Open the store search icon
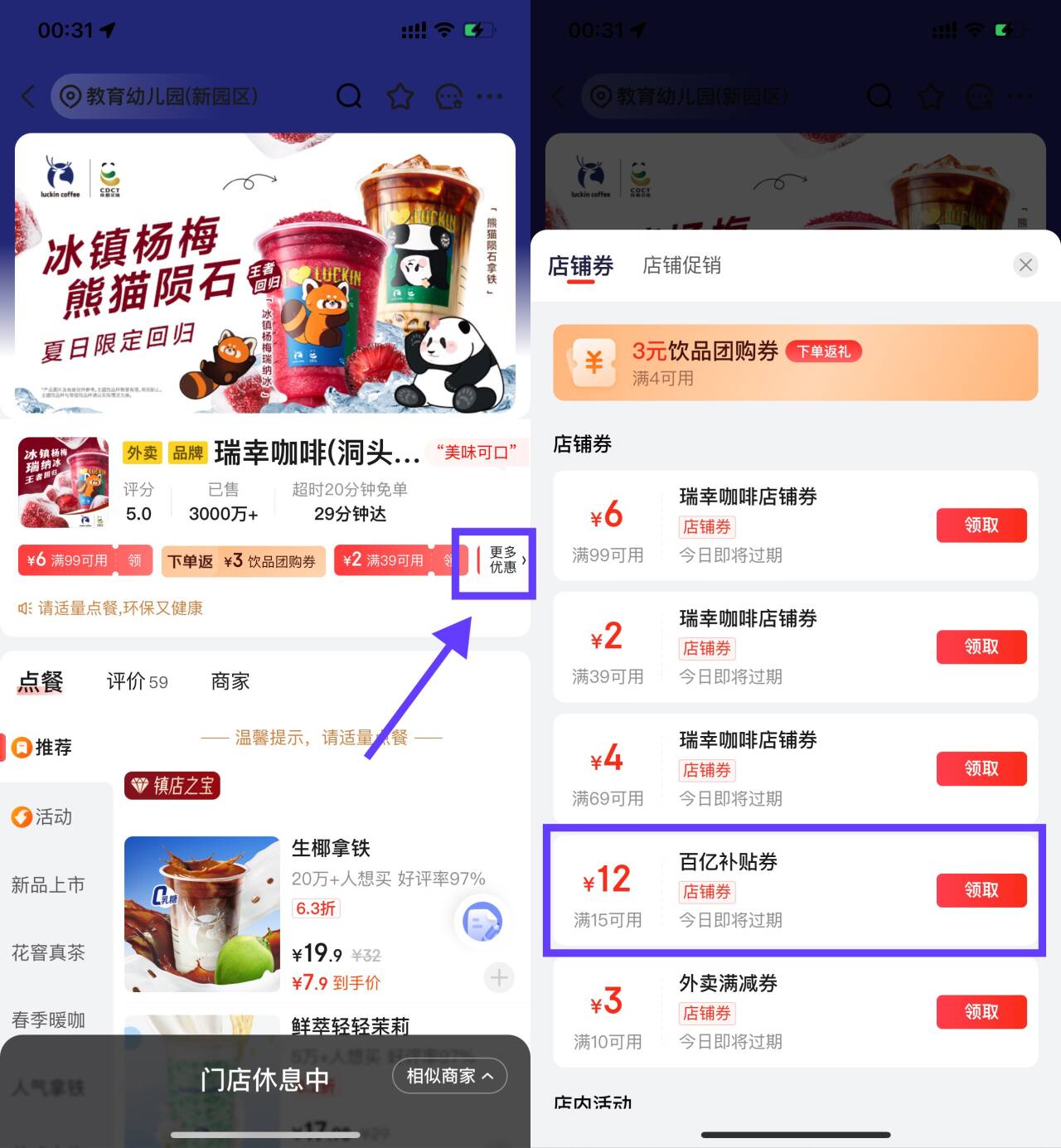Viewport: 1061px width, 1148px height. coord(349,97)
